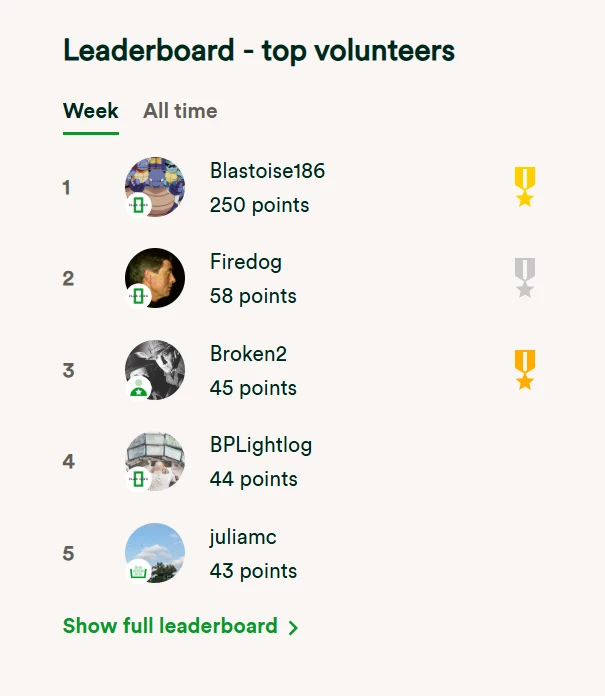Open Broken2's profile row

(x=249, y=354)
